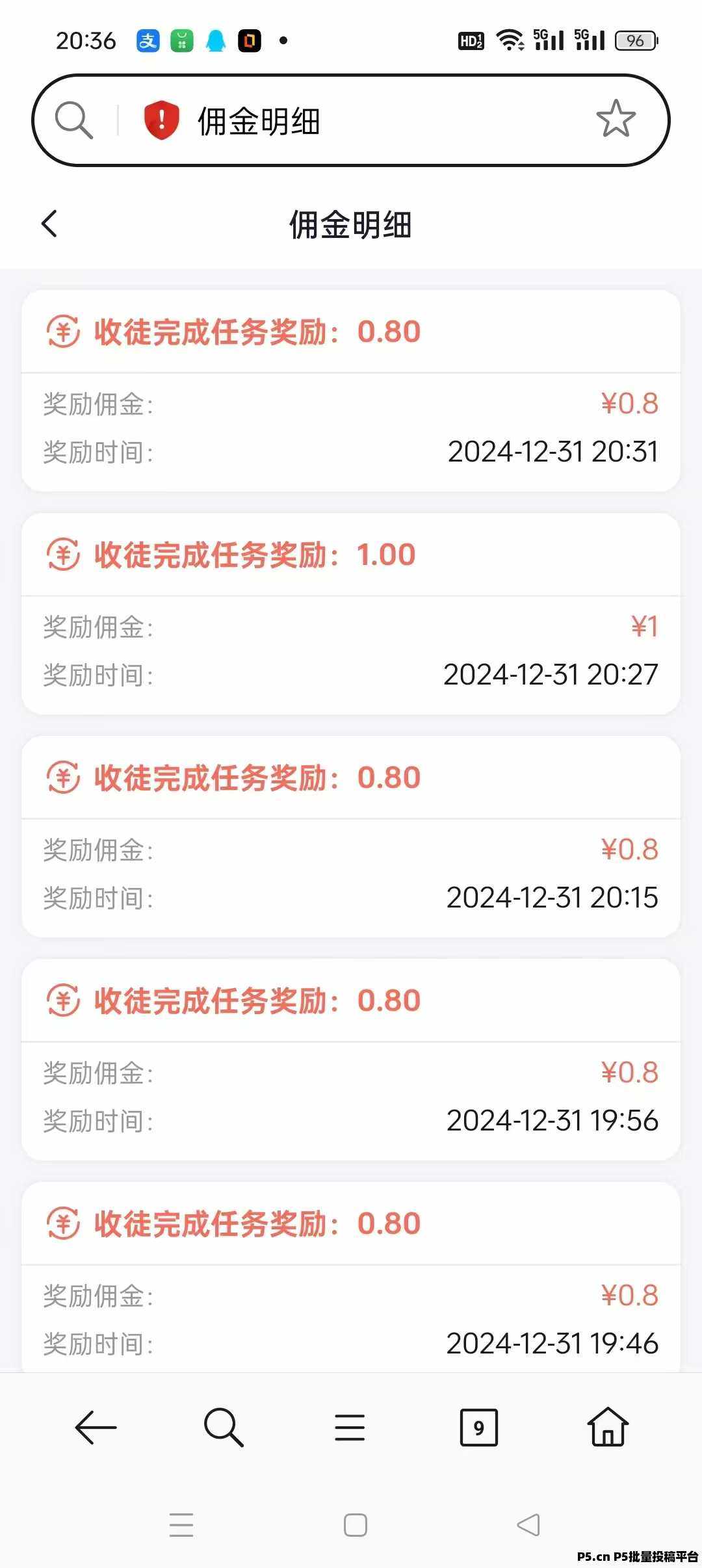Go to the browser home page
702x1568 pixels.
pyautogui.click(x=608, y=1426)
